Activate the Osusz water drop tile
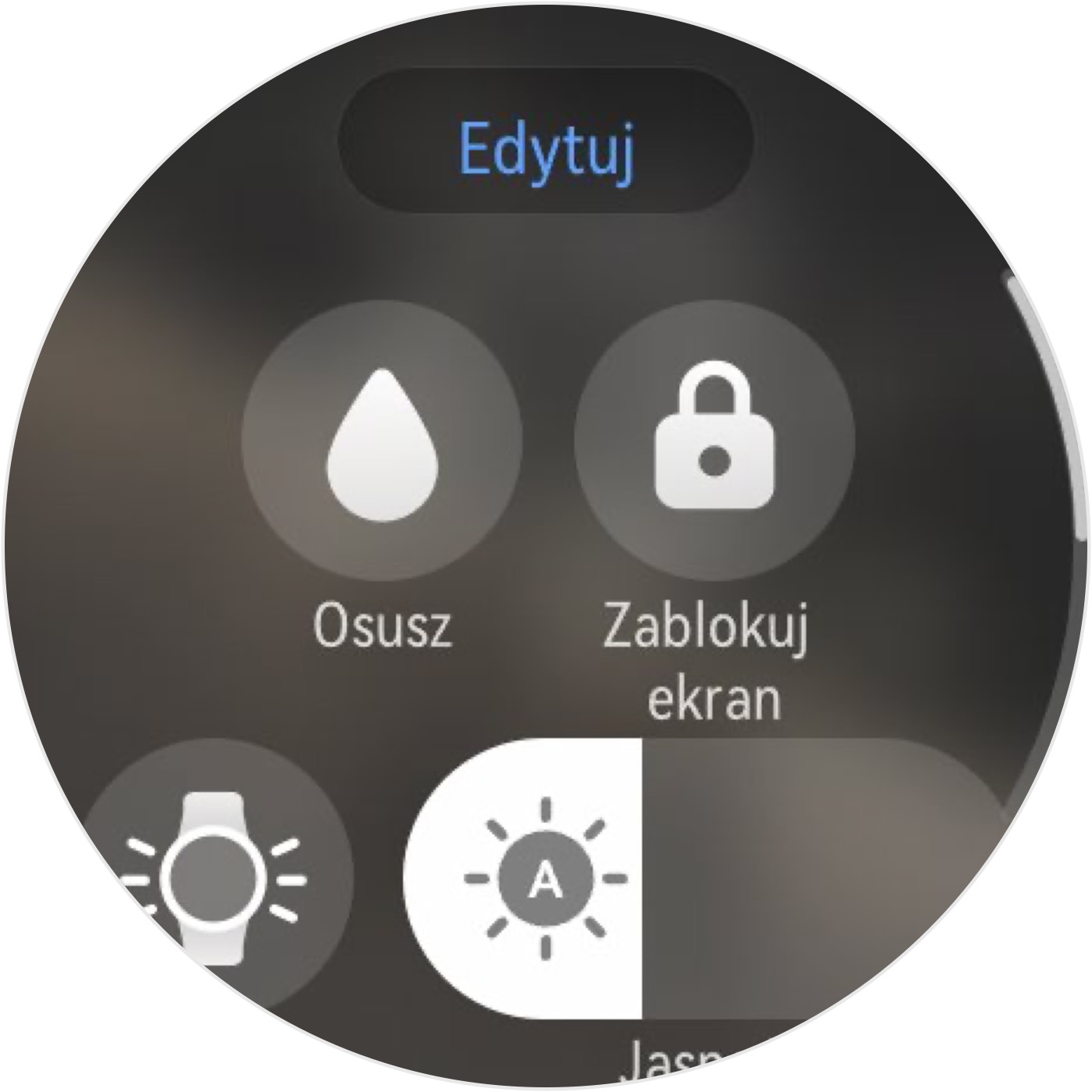Screen dimensions: 1092x1092 pyautogui.click(x=383, y=441)
